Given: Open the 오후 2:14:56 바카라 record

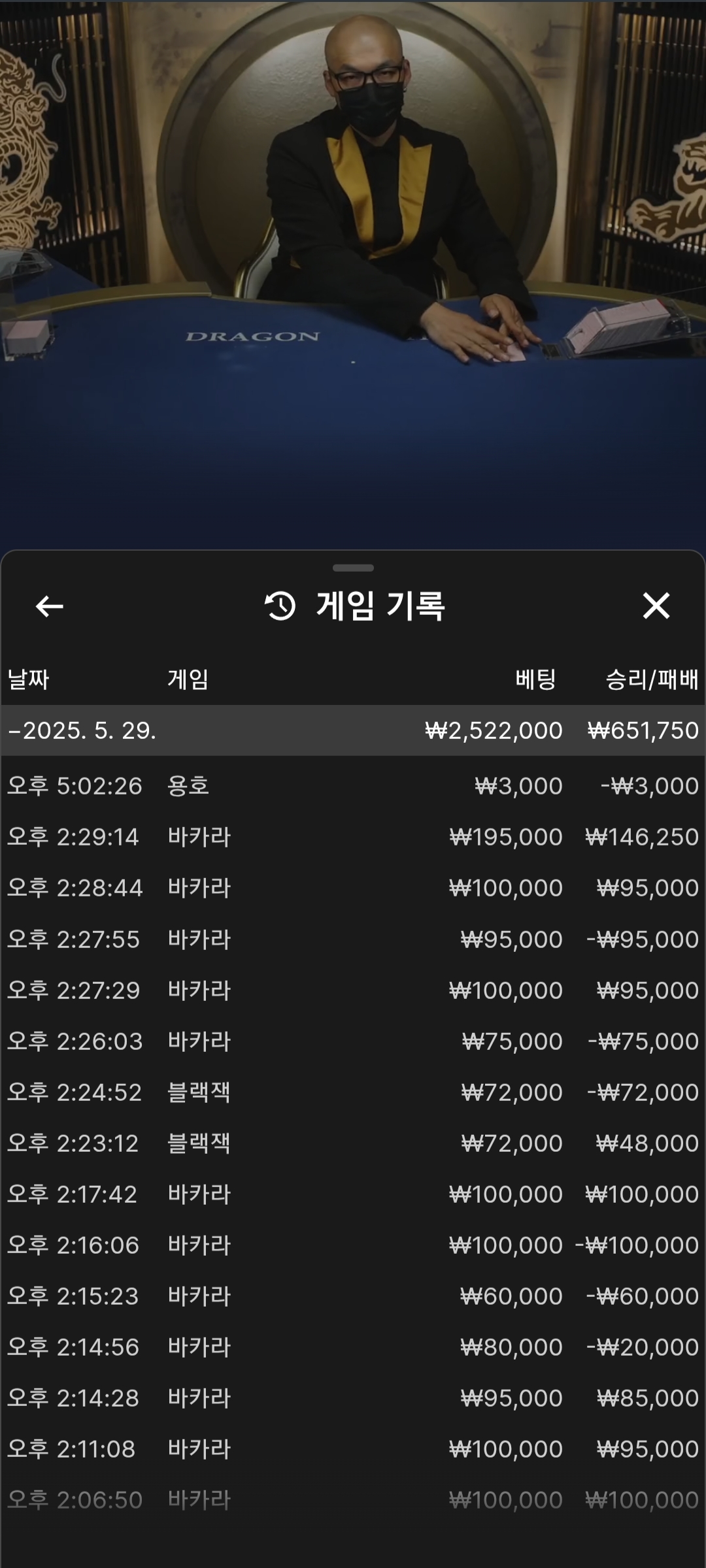Looking at the screenshot, I should pyautogui.click(x=353, y=1347).
